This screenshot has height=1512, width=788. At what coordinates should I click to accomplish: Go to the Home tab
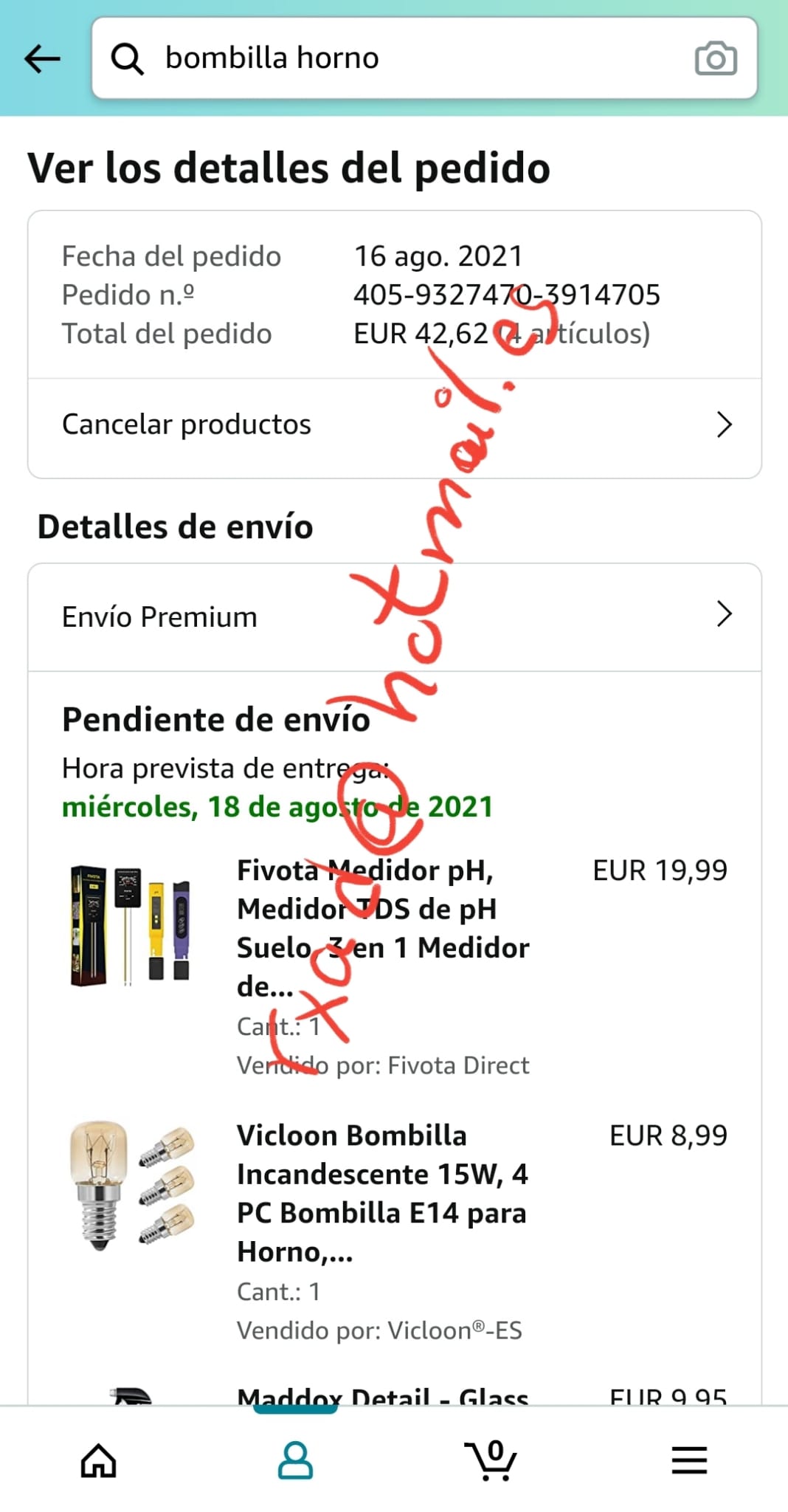pyautogui.click(x=99, y=1460)
